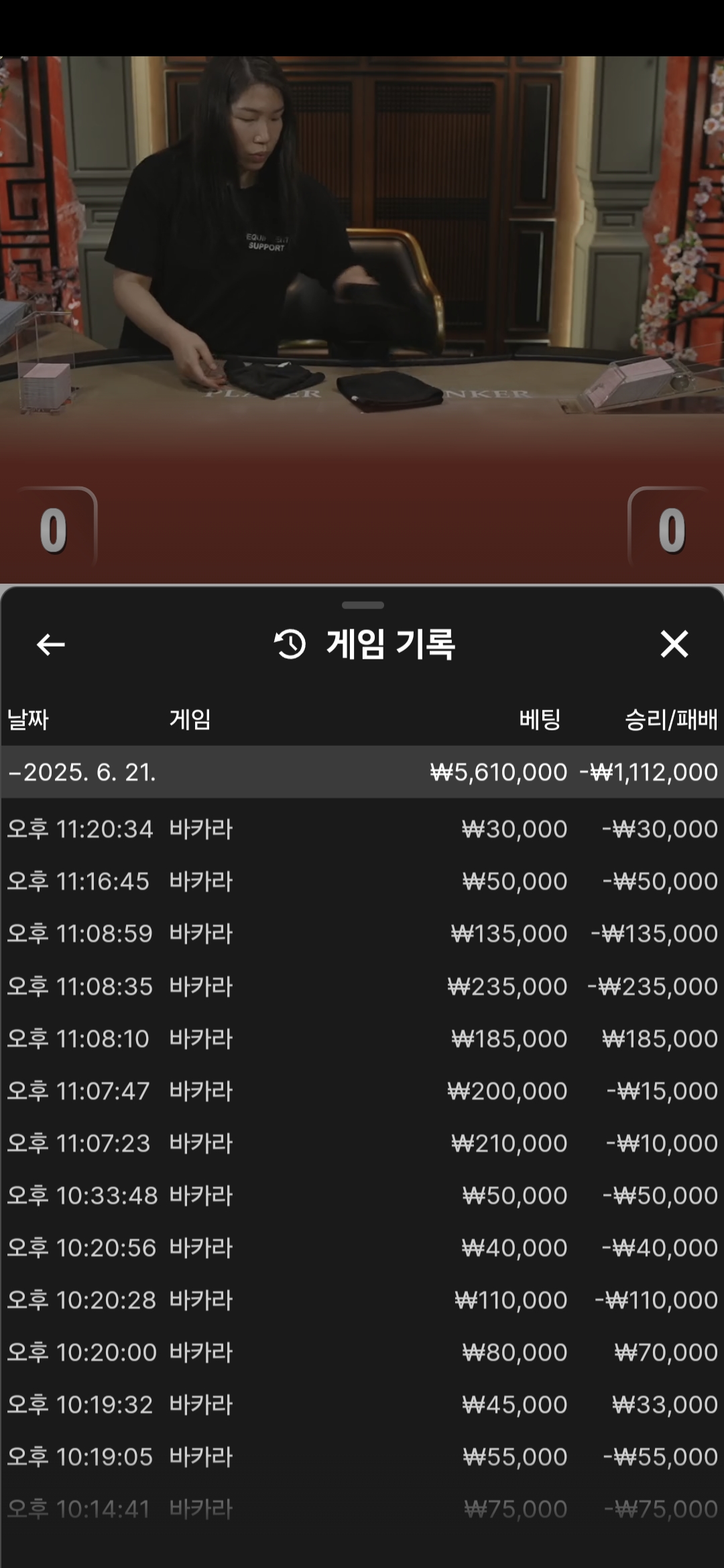
Task: View the 오후 11:07:23 bet details
Action: tap(362, 1143)
